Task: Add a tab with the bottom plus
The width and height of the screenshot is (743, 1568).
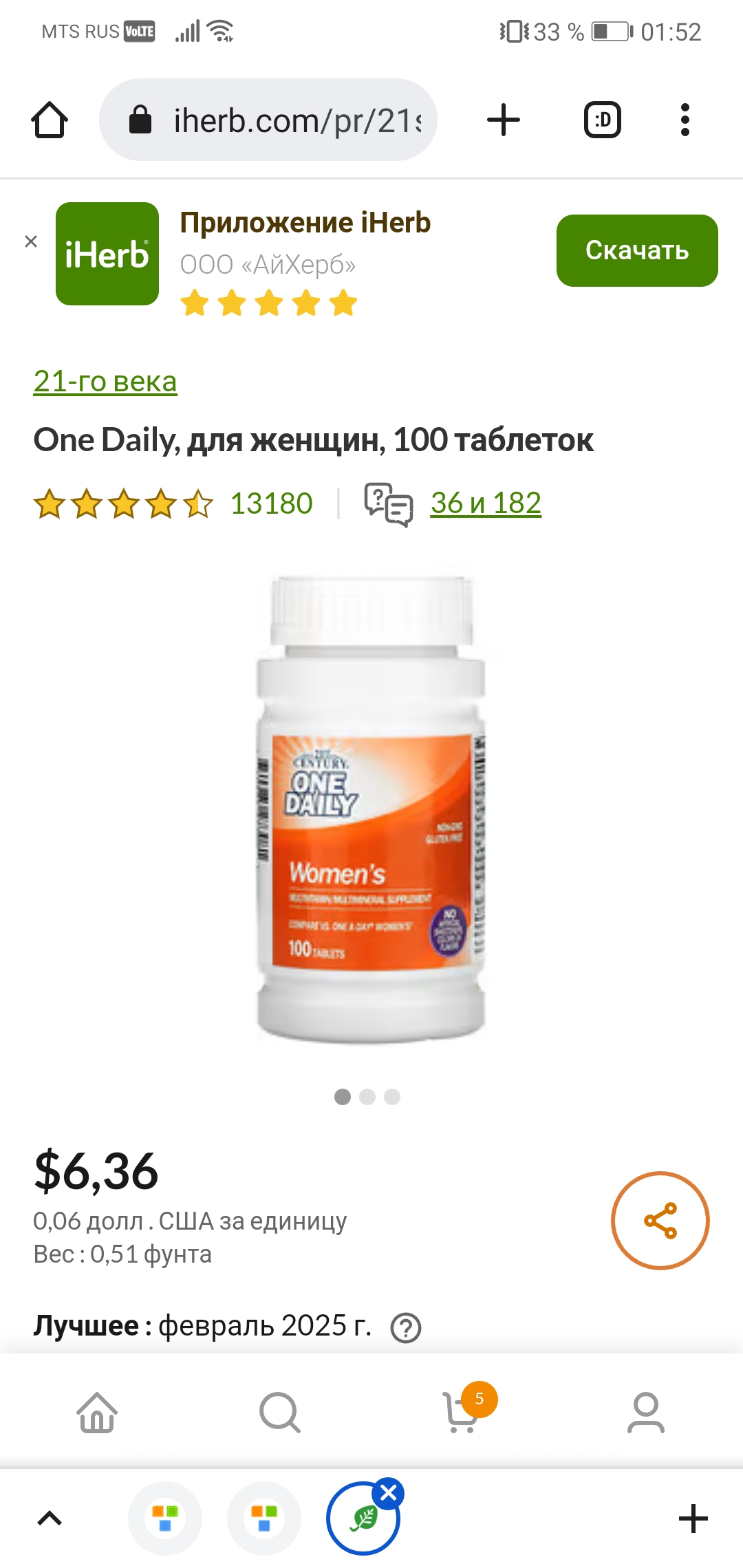Action: (x=693, y=1518)
